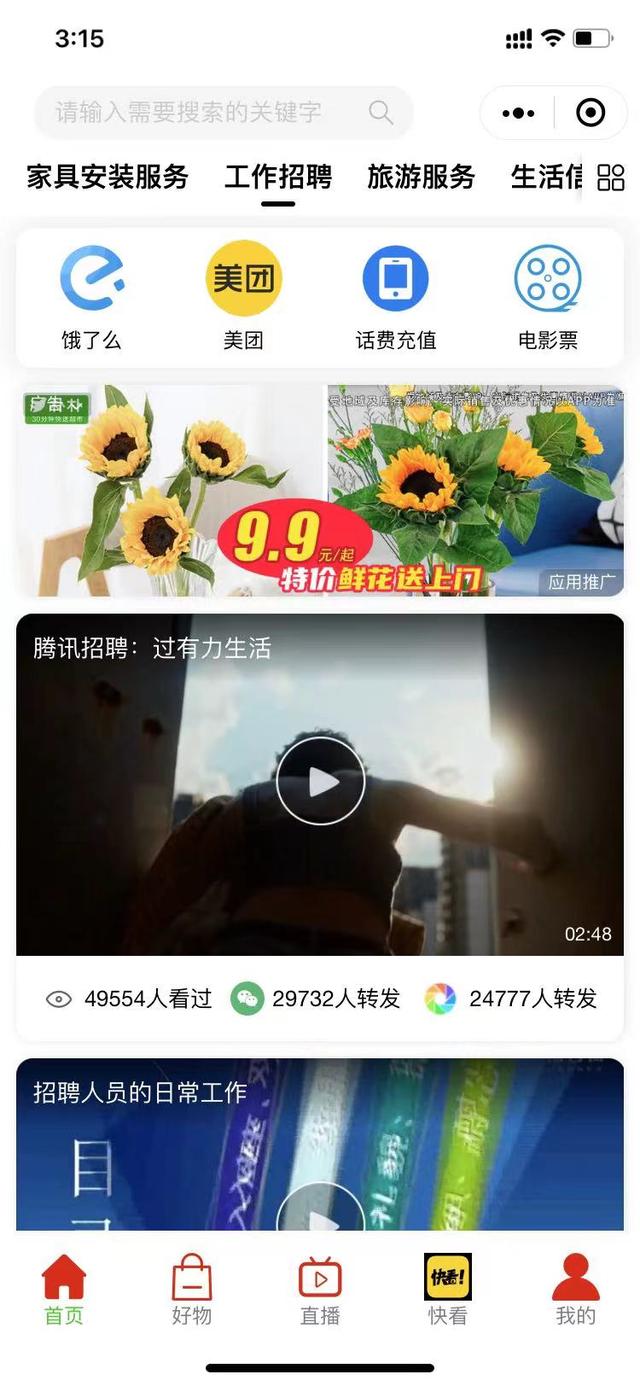
Task: Open the 我的 profile tab
Action: tap(576, 1291)
